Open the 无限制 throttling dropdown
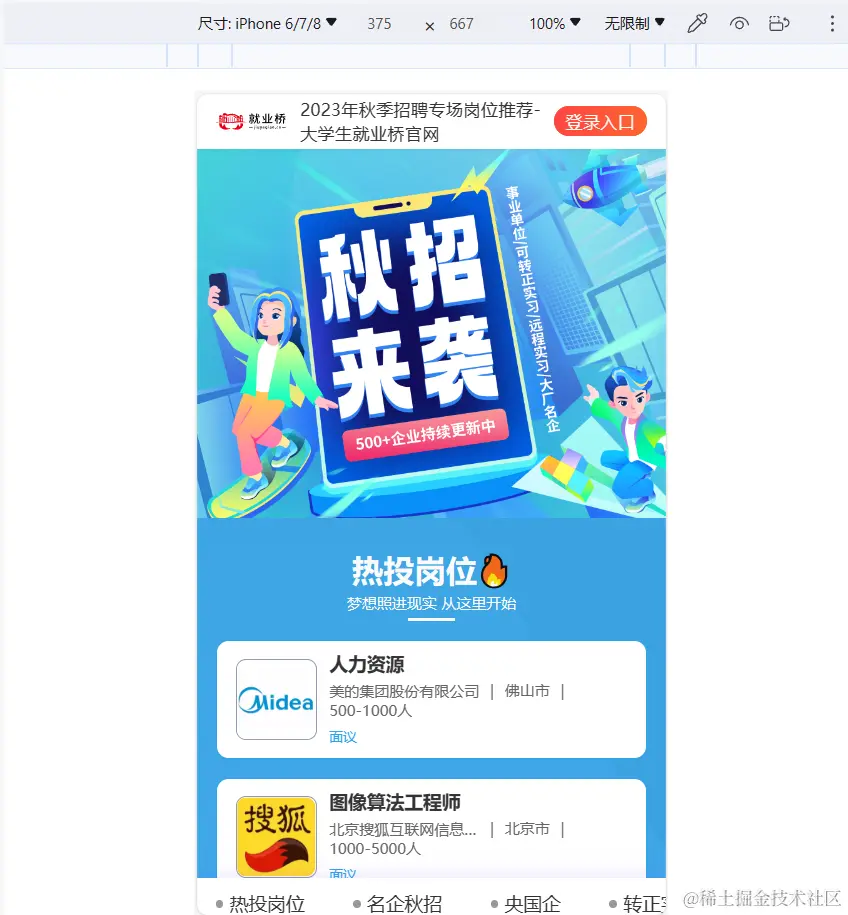The height and width of the screenshot is (915, 848). point(634,23)
